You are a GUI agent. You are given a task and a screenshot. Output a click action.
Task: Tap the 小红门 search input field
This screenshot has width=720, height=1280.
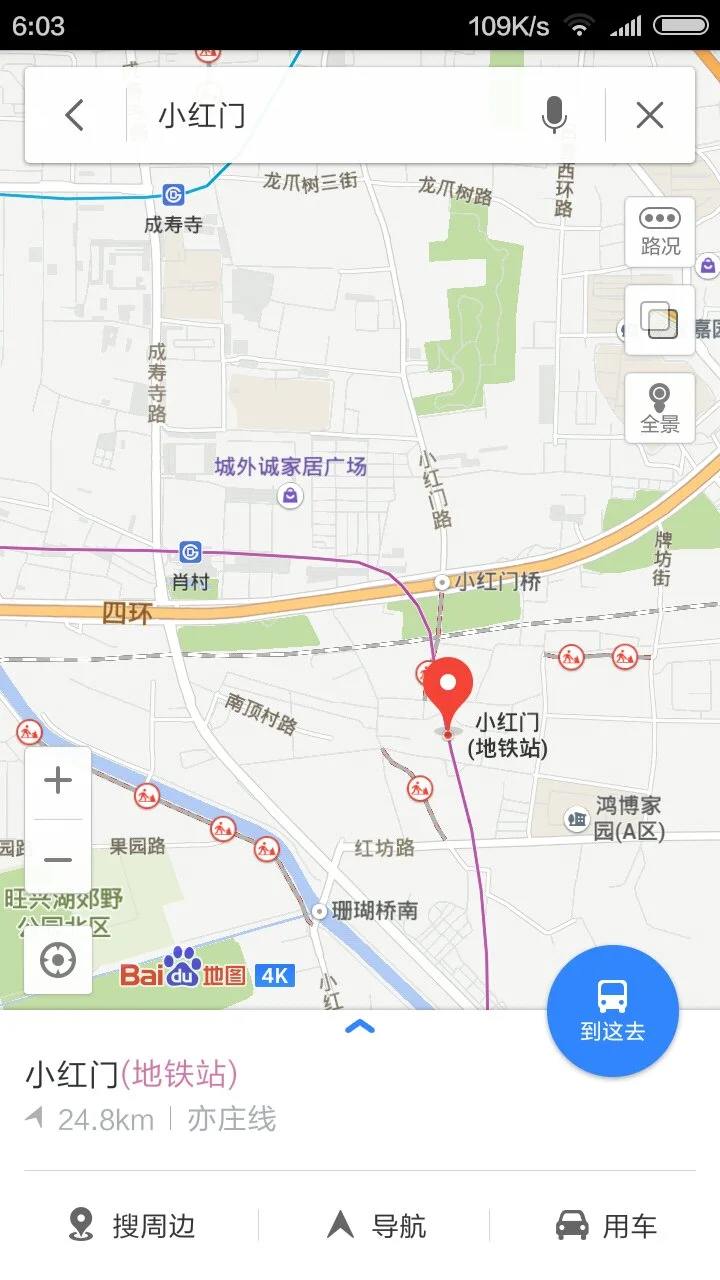(x=300, y=114)
